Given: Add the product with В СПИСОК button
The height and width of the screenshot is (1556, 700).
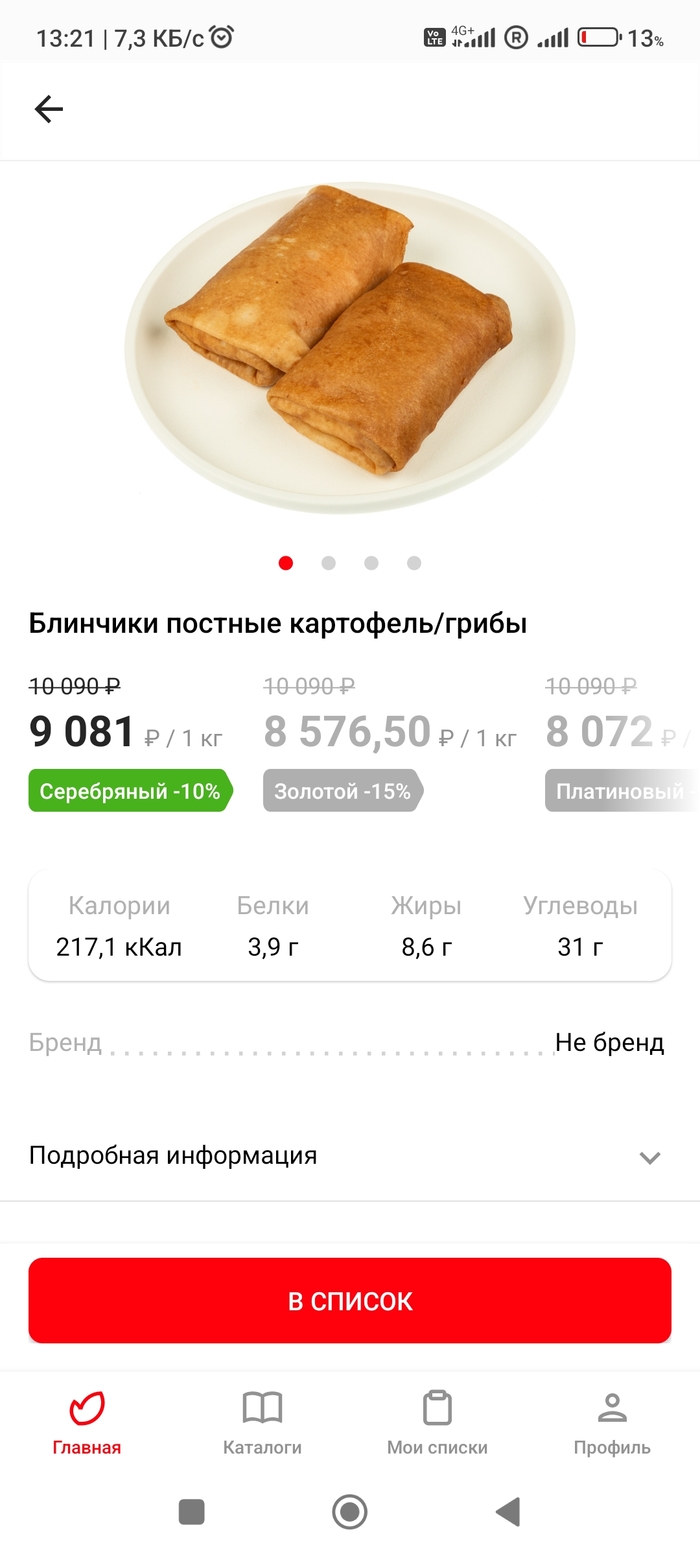Looking at the screenshot, I should [x=350, y=1300].
